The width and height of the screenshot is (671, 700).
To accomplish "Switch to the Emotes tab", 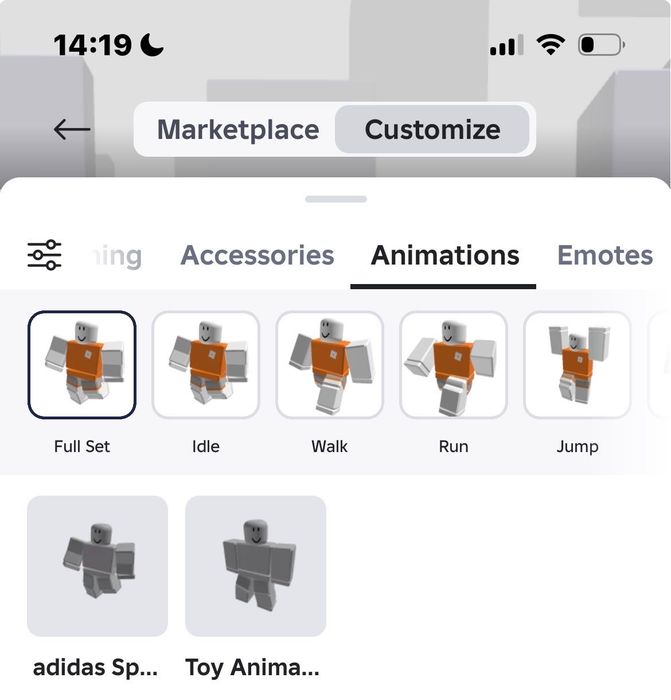I will coord(604,255).
